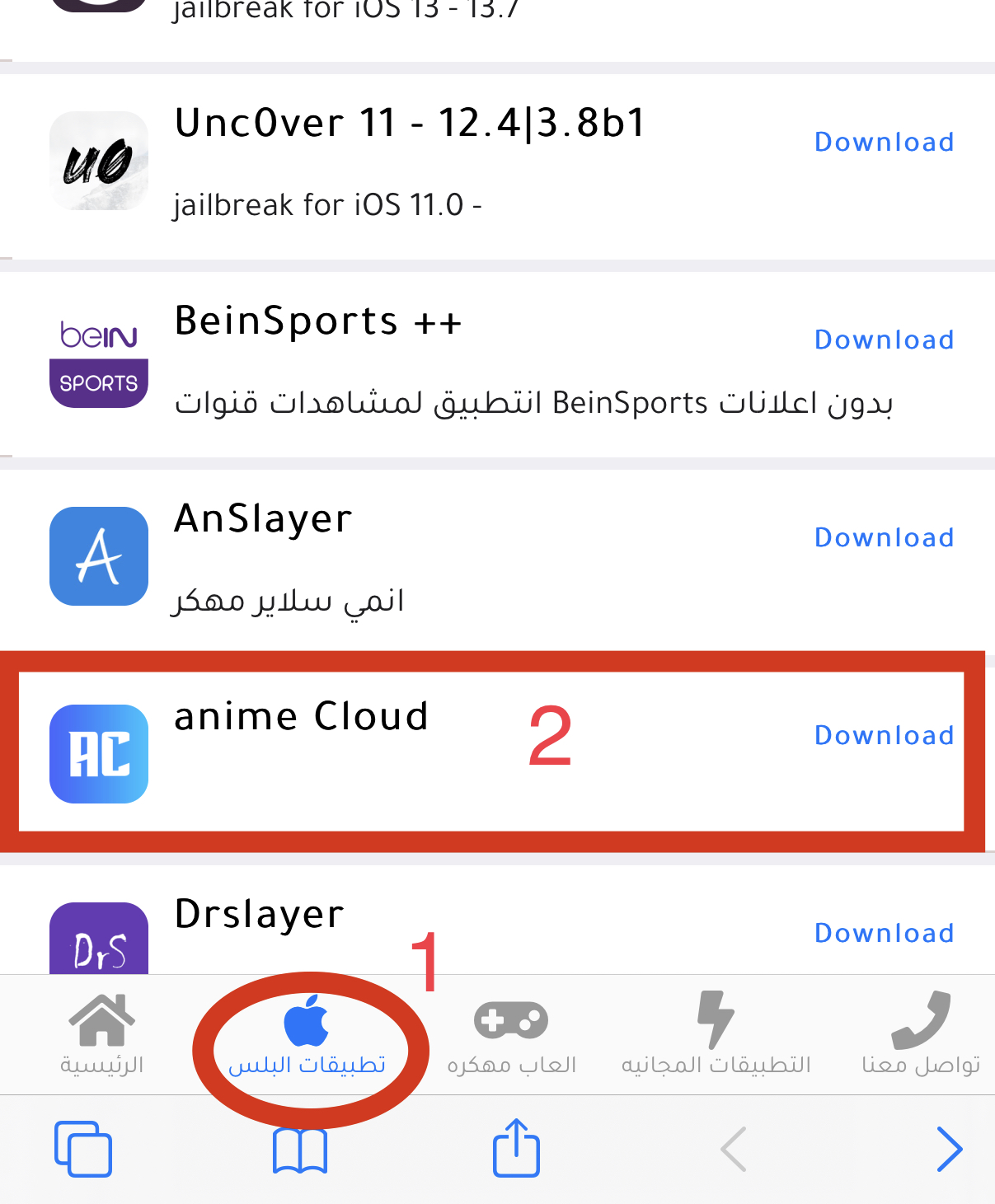Open the التطبيقات المجانيه tab
The width and height of the screenshot is (995, 1204).
[716, 1035]
